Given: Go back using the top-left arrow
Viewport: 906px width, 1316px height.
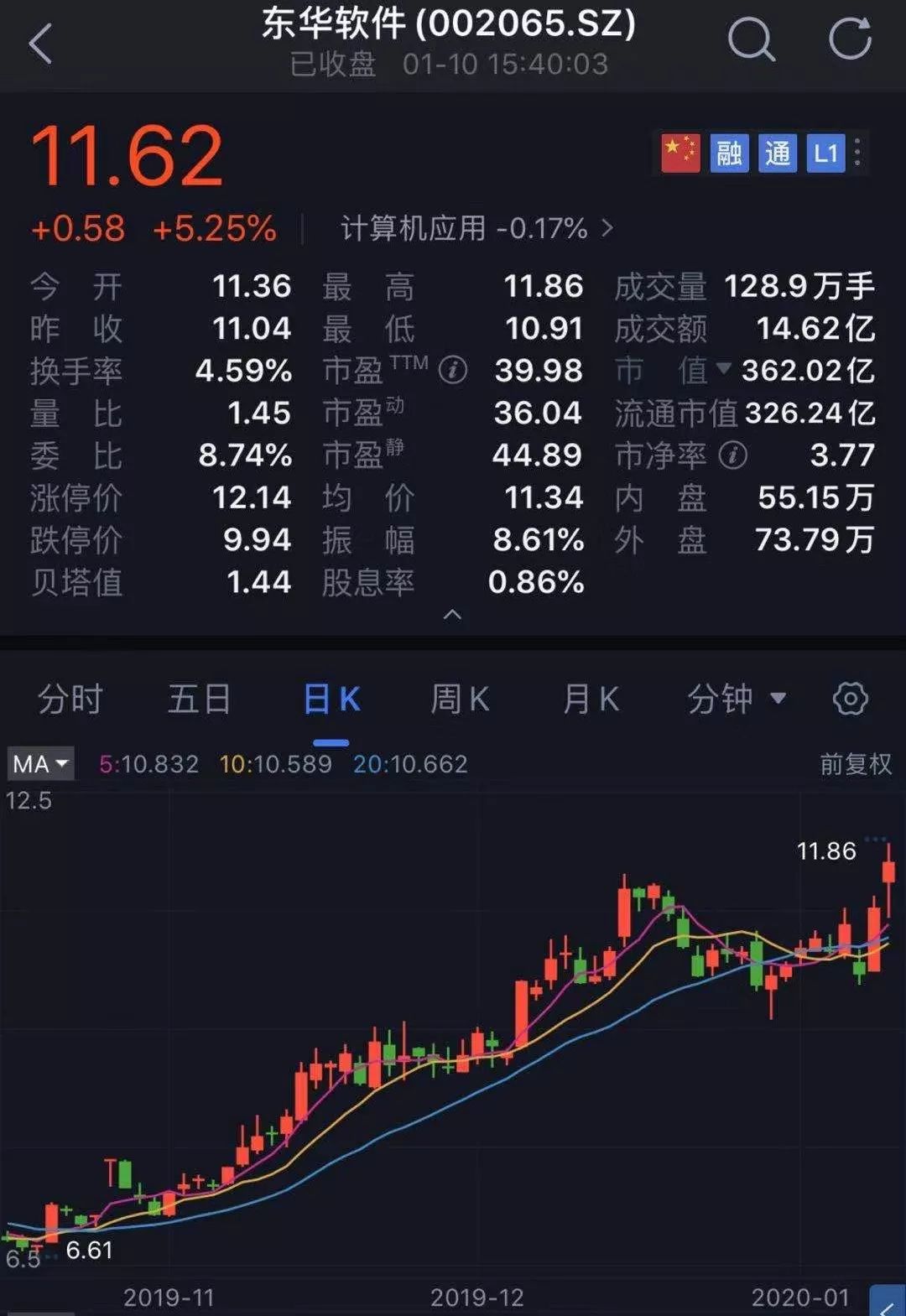Looking at the screenshot, I should point(40,44).
